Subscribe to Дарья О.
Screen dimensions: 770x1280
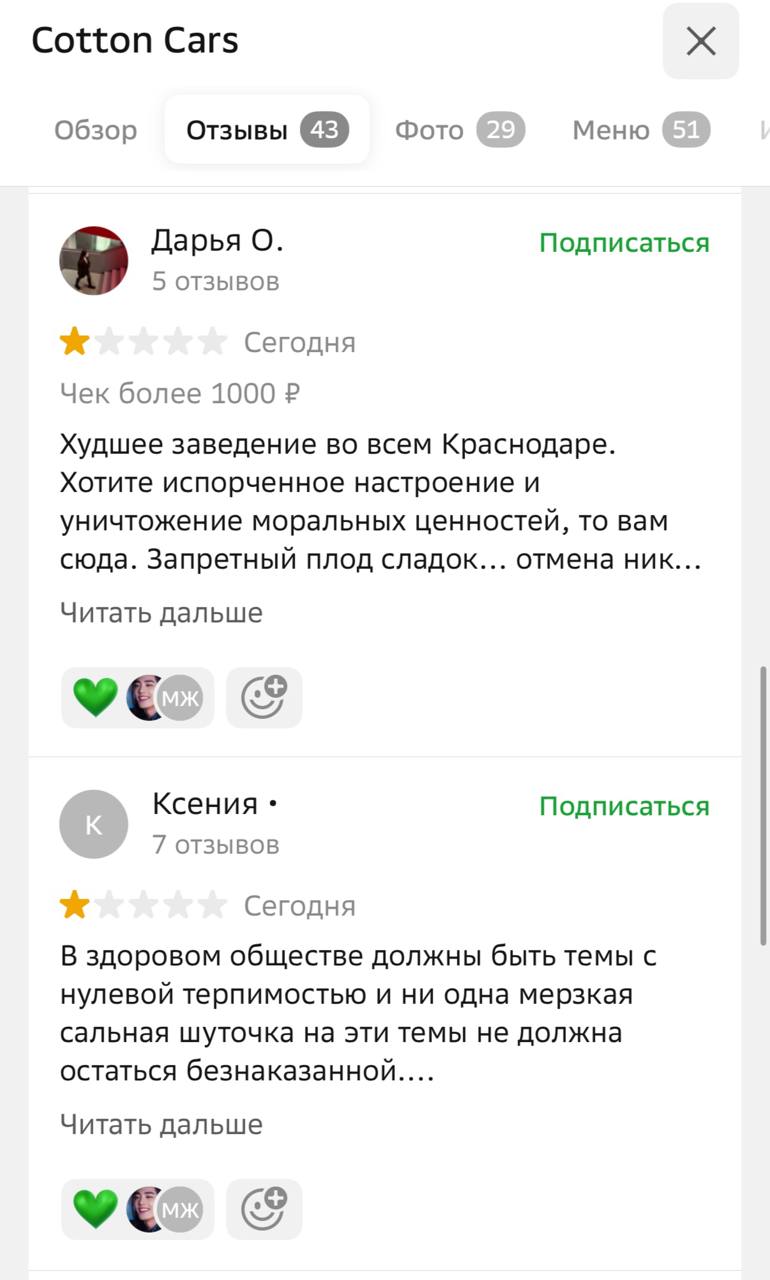coord(624,243)
